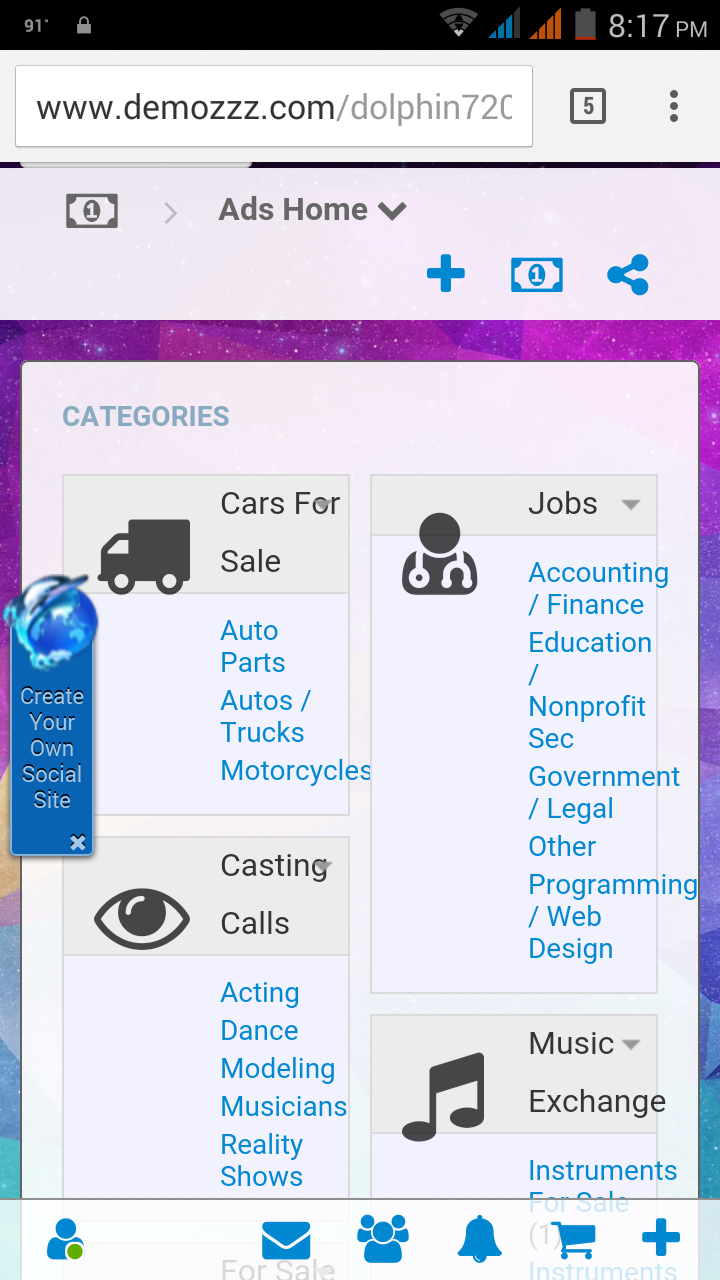Open the browser tab switcher
The height and width of the screenshot is (1280, 720).
(588, 105)
